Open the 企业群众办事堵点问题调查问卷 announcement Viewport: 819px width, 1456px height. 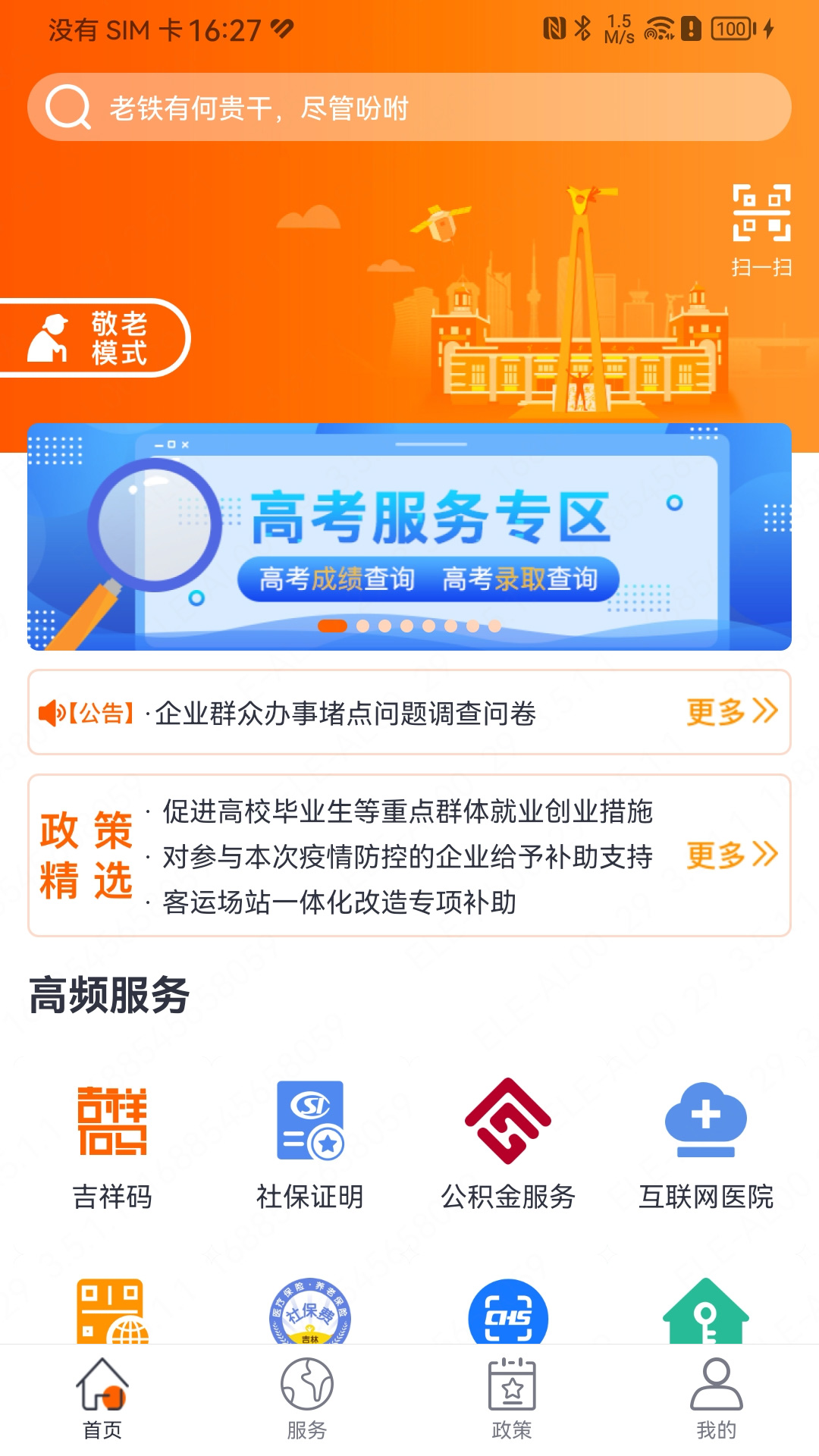346,713
